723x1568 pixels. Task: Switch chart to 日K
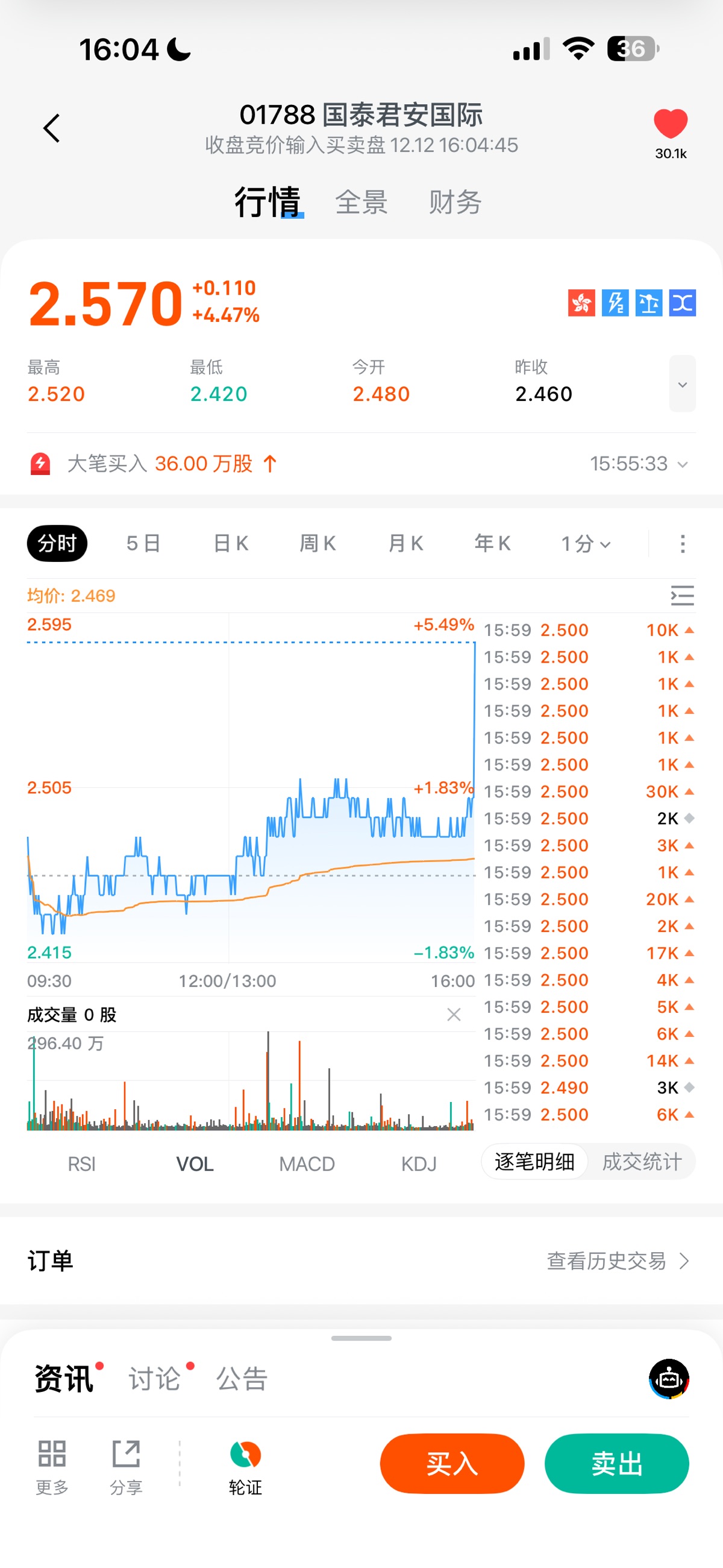coord(231,543)
